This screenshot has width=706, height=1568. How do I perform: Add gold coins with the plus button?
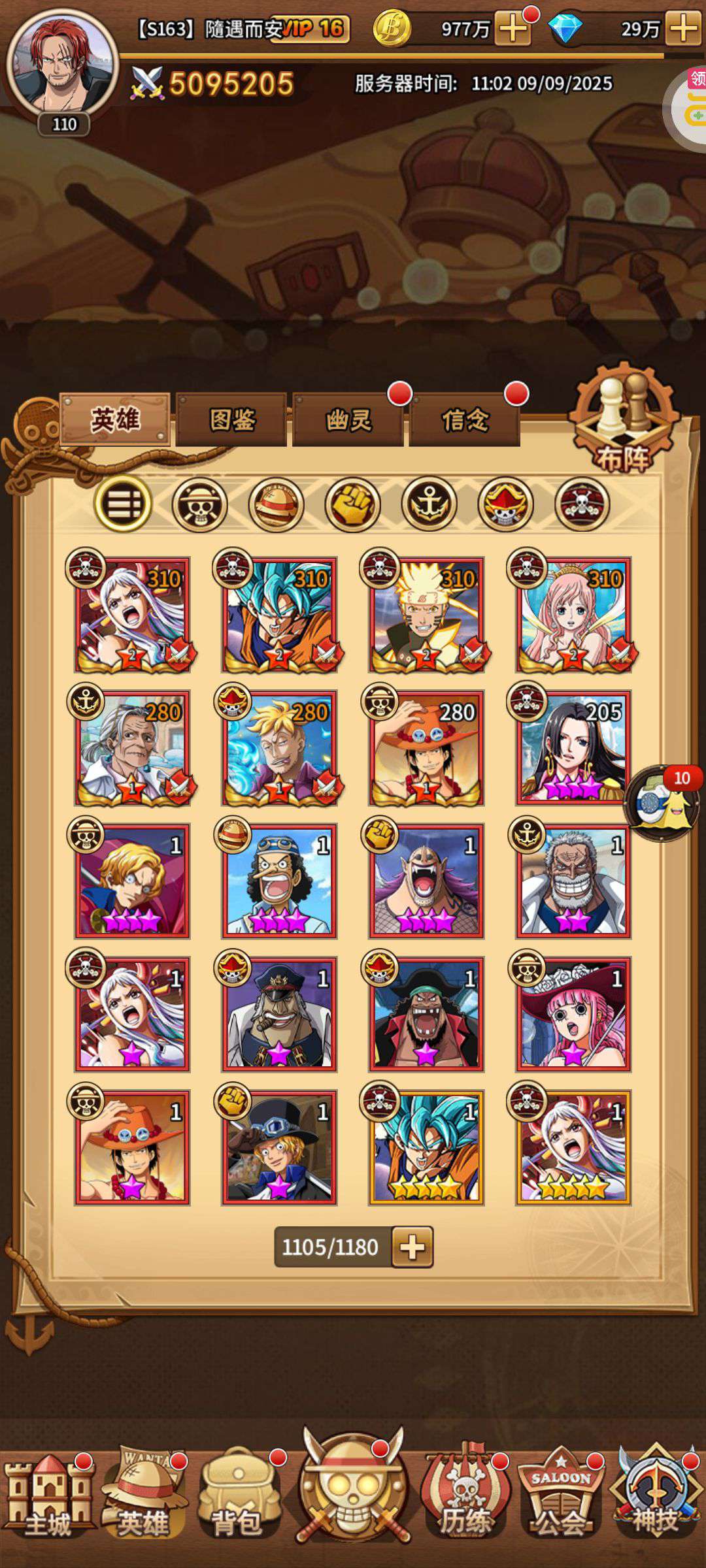pyautogui.click(x=513, y=29)
